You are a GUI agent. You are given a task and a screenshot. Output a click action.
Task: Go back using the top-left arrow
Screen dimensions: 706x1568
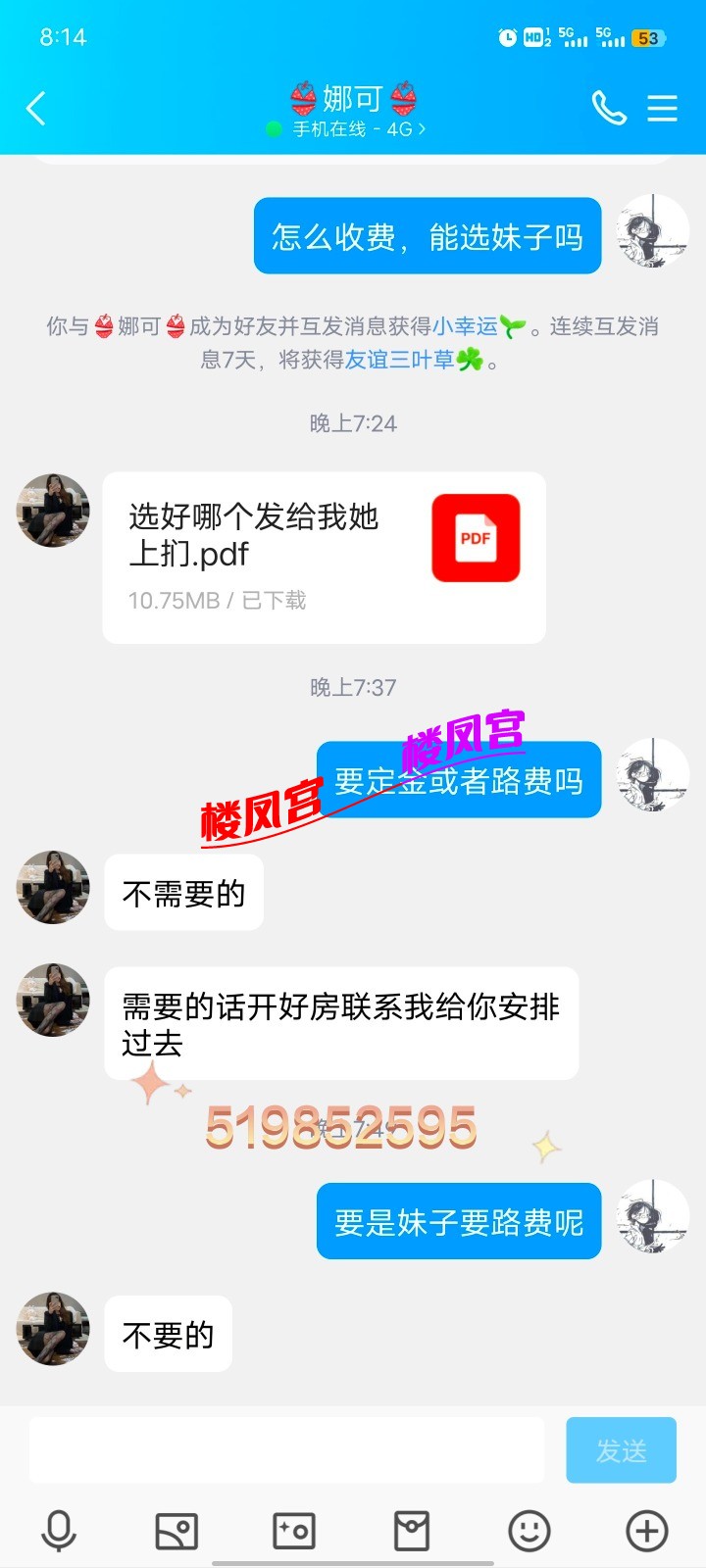[x=36, y=108]
